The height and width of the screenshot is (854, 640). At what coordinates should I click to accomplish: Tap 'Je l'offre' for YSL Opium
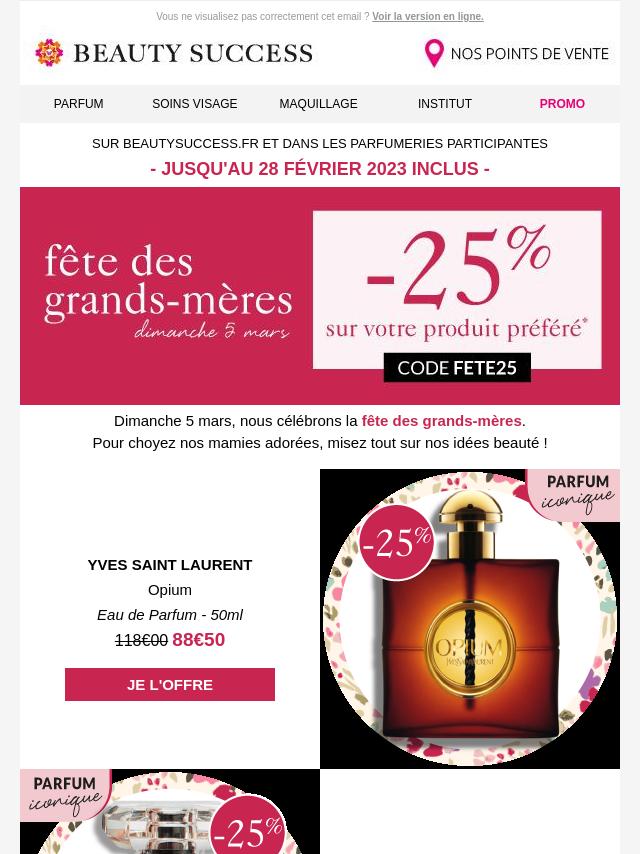[x=170, y=685]
